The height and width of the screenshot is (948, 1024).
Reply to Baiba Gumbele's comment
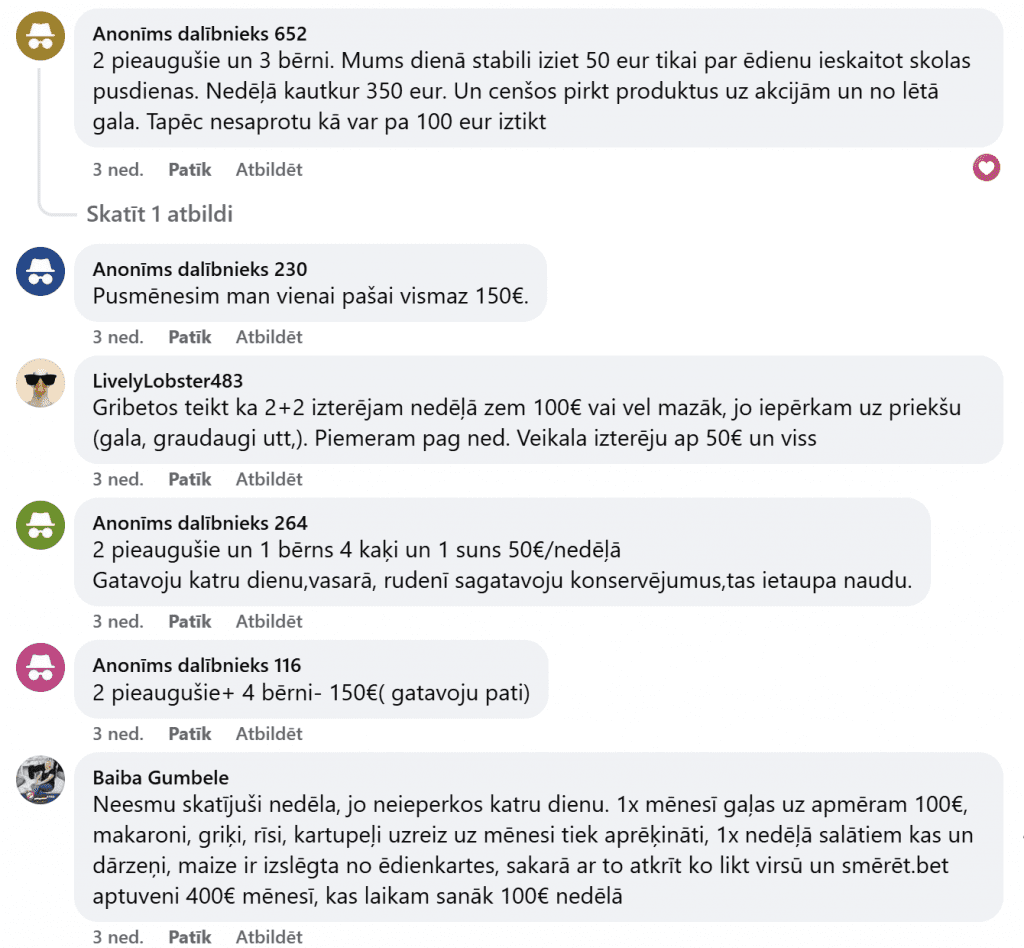[268, 937]
